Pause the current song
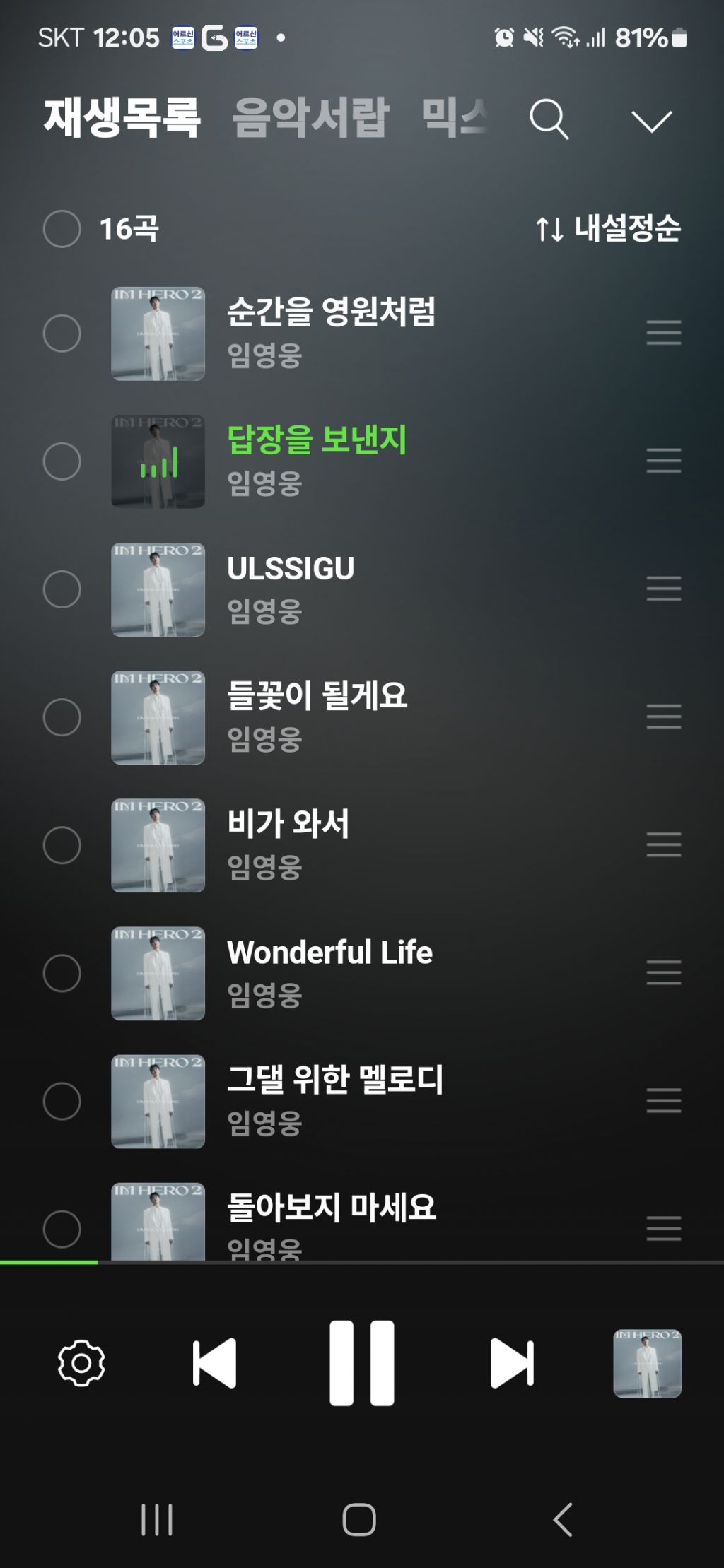The height and width of the screenshot is (1568, 724). pyautogui.click(x=362, y=1362)
